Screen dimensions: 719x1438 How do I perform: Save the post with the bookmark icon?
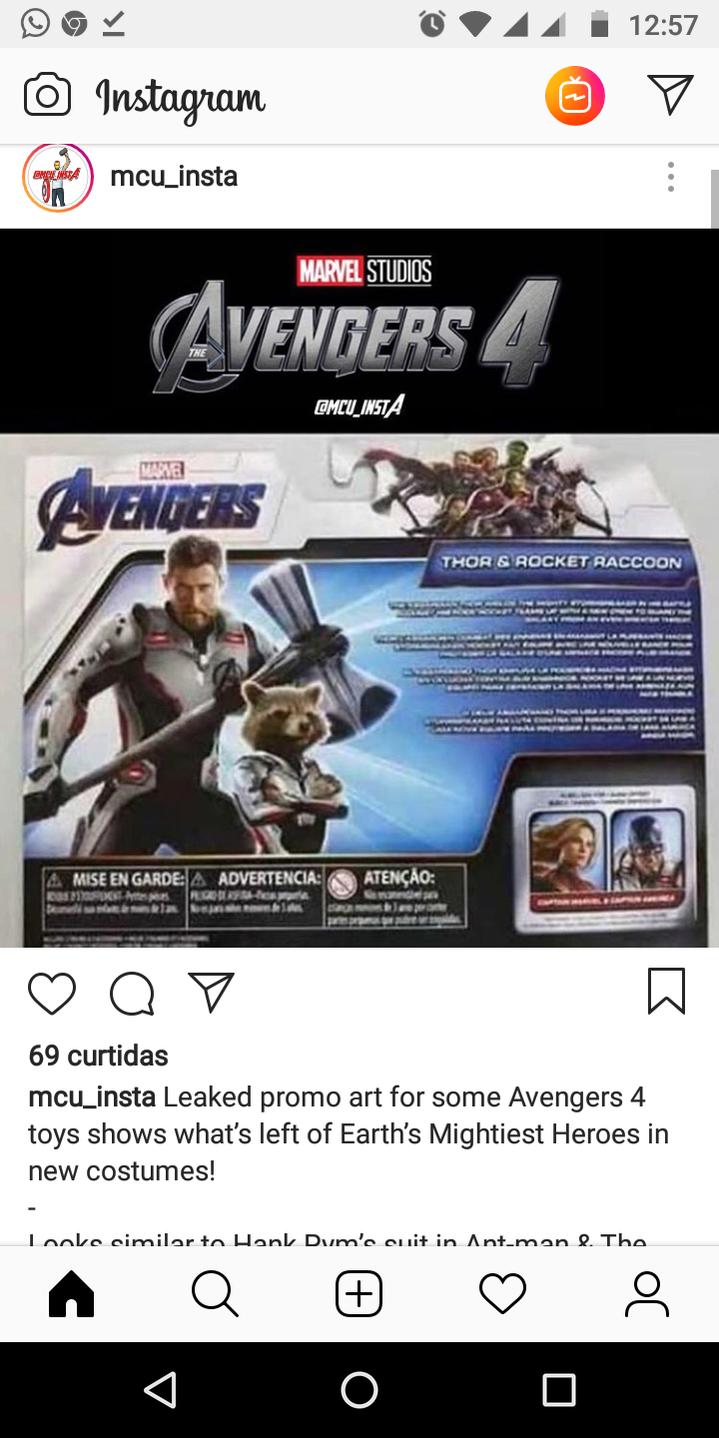tap(667, 991)
